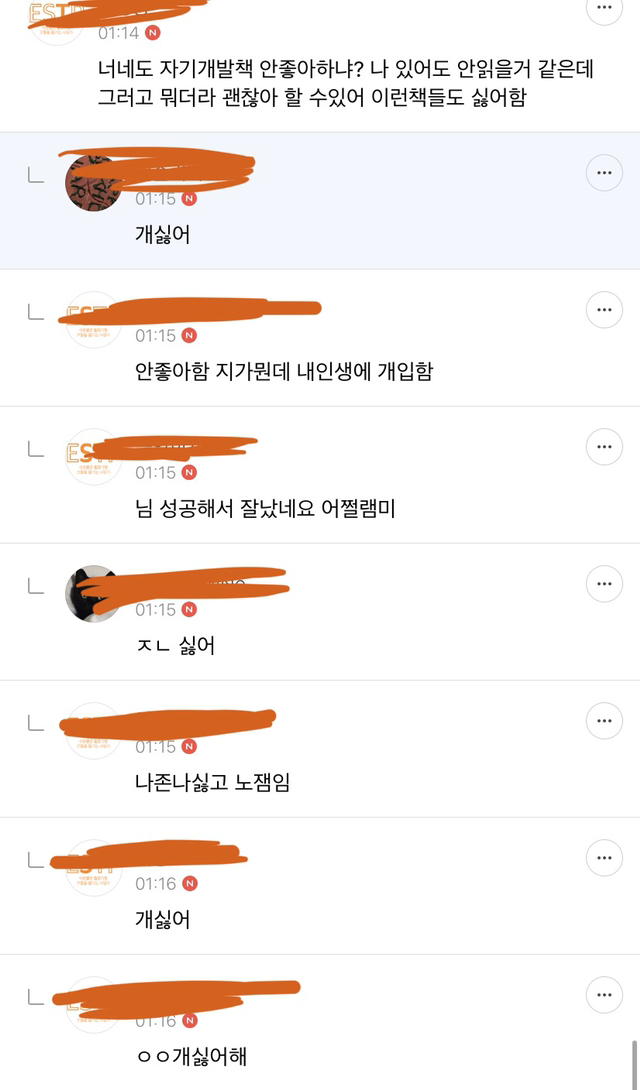Open more options on first '개싫어' comment at 01:15
The image size is (640, 1090).
pos(604,173)
